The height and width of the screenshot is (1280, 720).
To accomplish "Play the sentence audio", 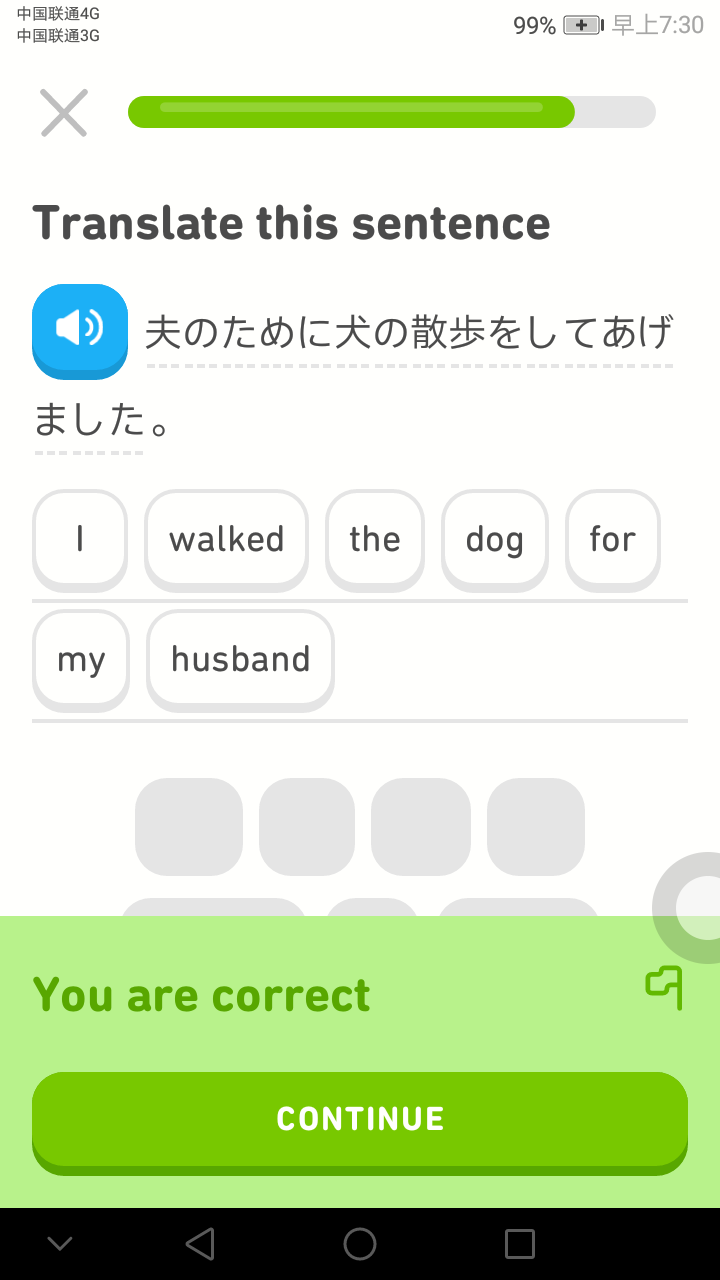I will tap(80, 330).
